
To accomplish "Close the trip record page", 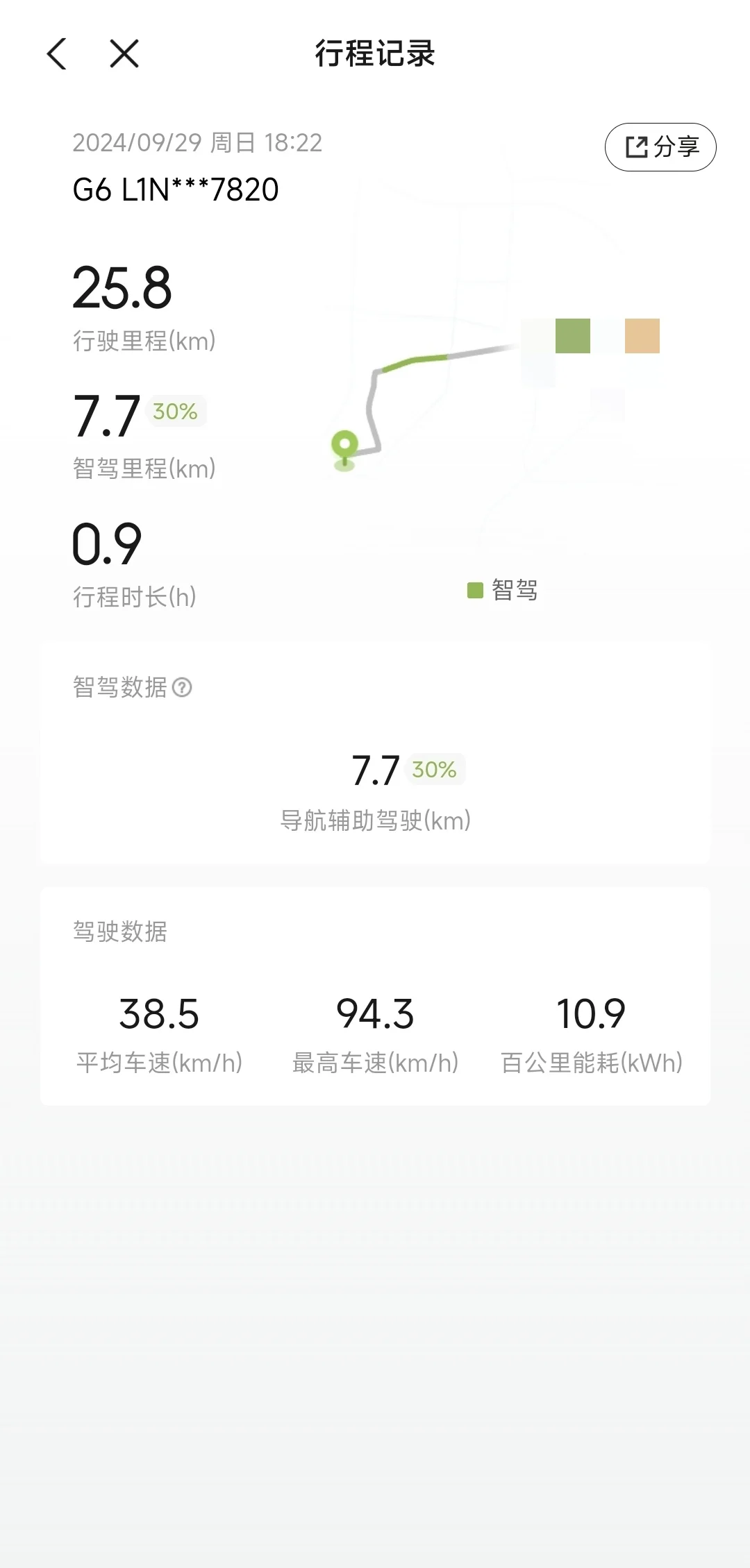I will click(124, 54).
